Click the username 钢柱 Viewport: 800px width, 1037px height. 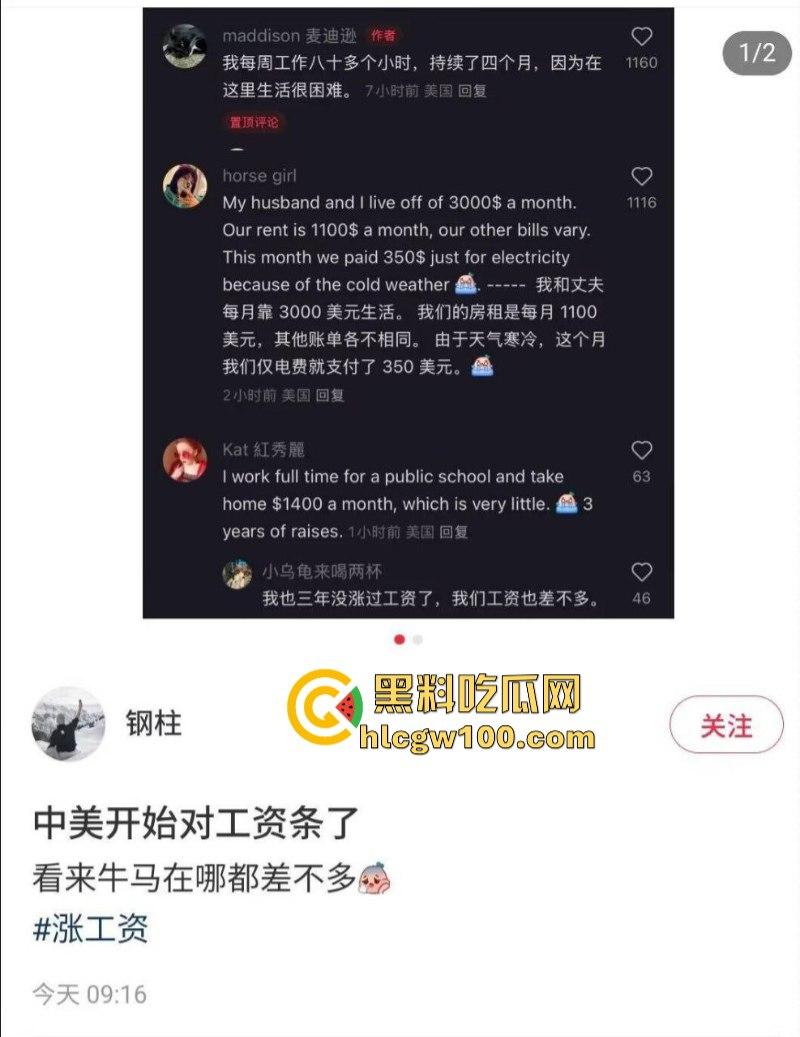pyautogui.click(x=153, y=725)
